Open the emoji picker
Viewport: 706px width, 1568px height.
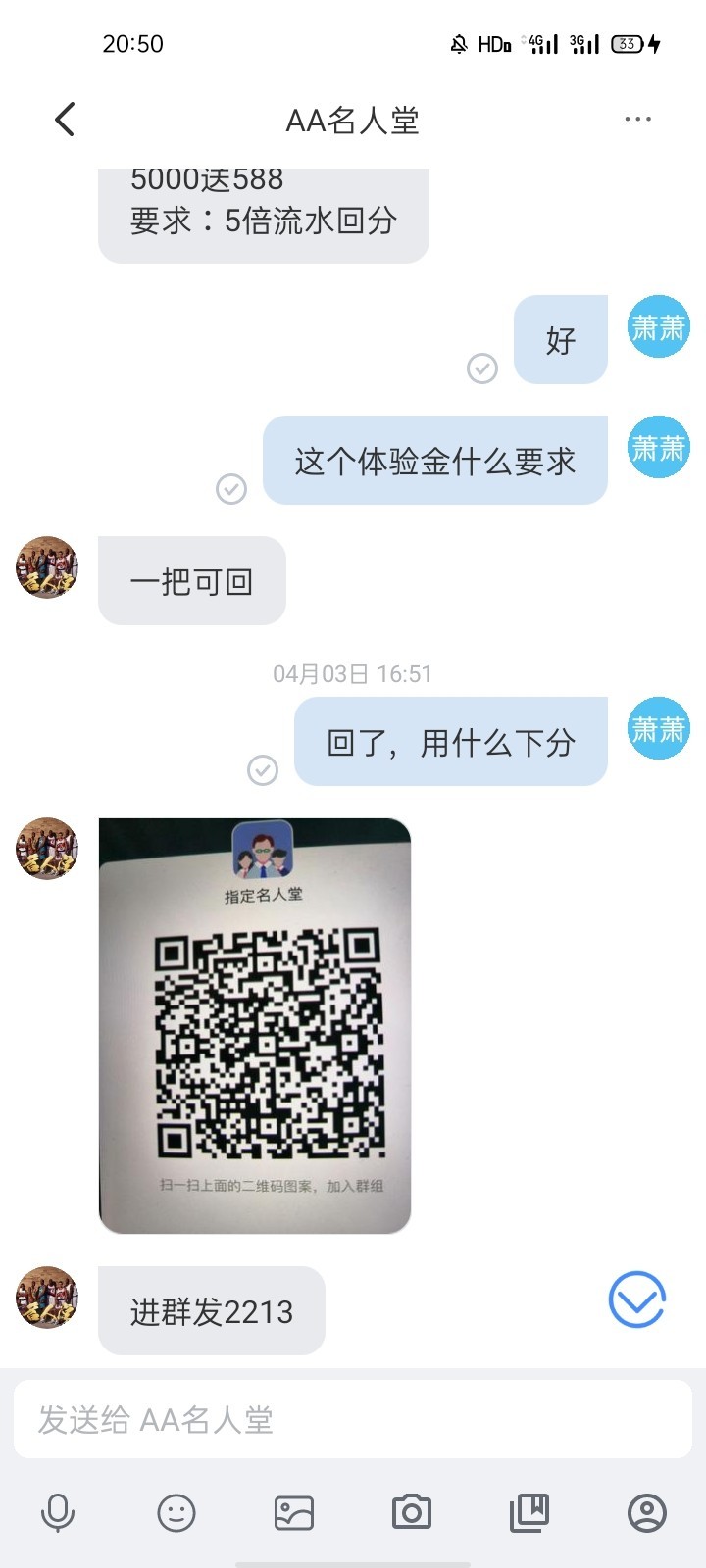click(x=176, y=1513)
